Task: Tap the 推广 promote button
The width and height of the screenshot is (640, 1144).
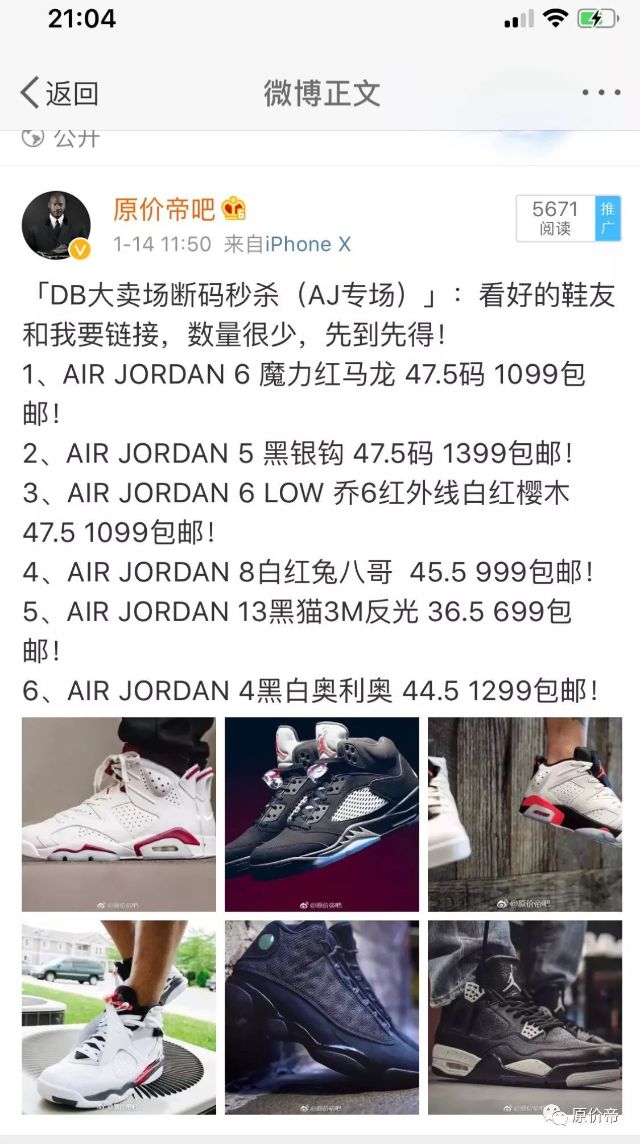Action: coord(607,218)
